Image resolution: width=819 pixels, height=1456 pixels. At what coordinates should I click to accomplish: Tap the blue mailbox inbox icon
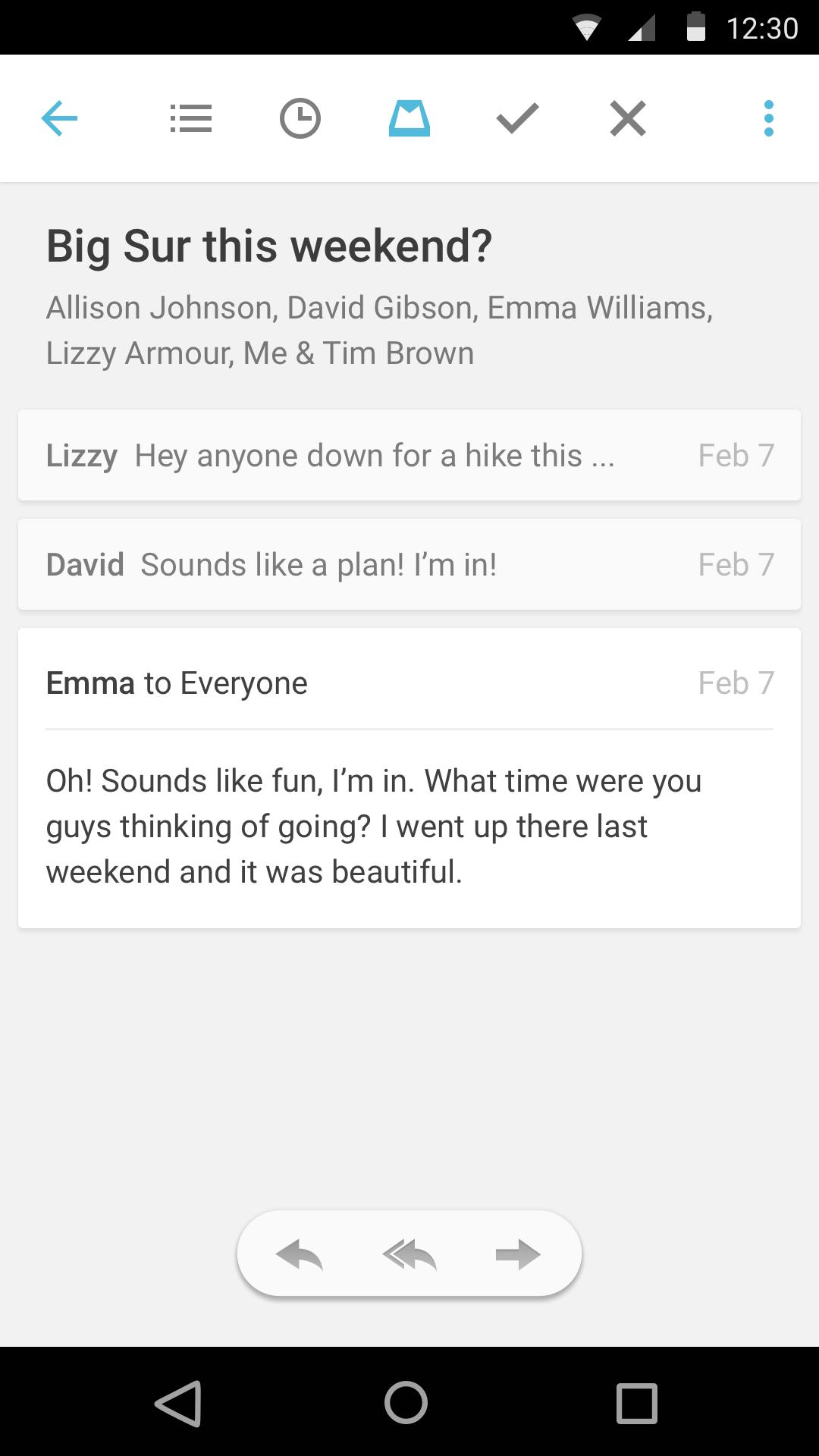click(409, 118)
